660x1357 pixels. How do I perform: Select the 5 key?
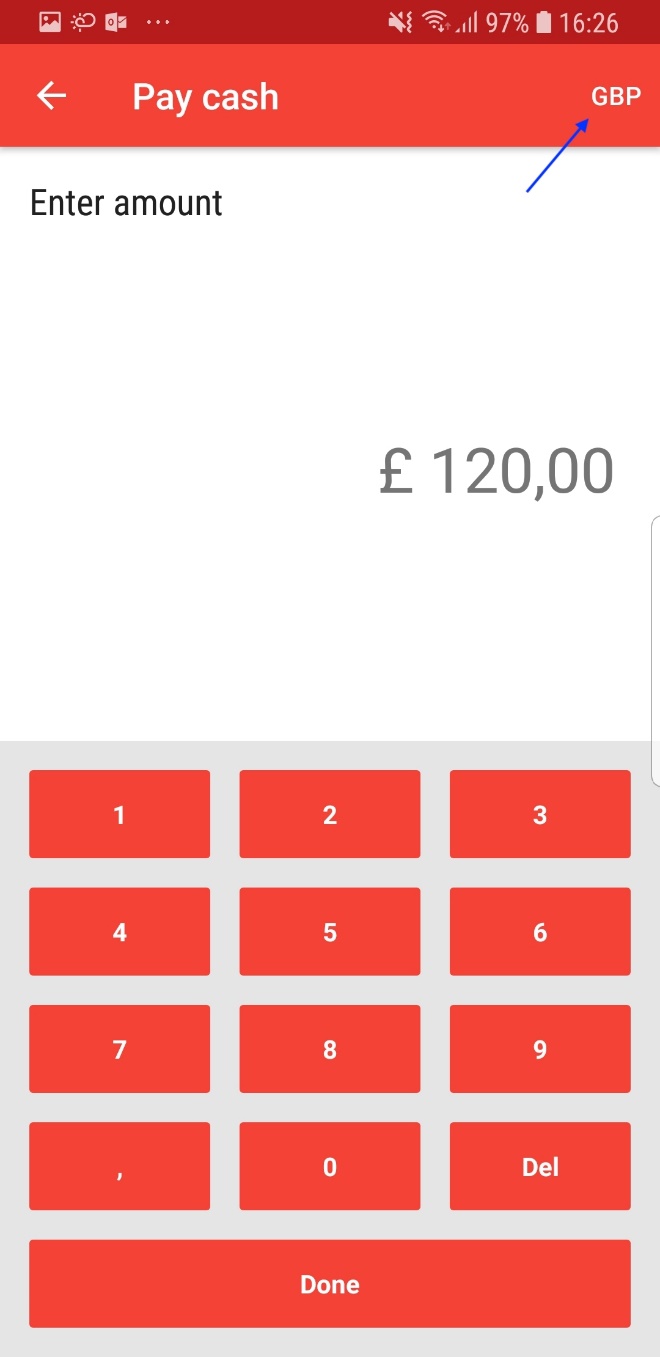330,932
